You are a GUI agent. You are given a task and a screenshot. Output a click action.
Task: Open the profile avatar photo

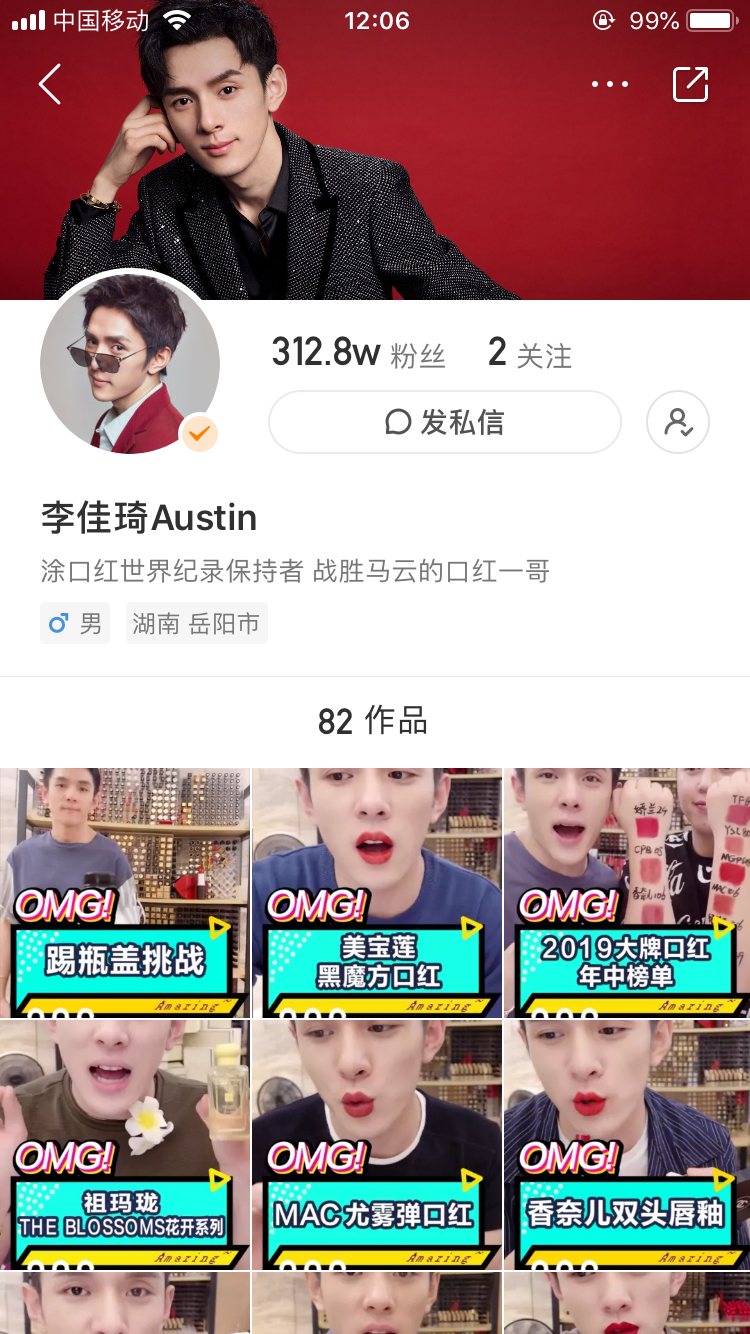tap(130, 362)
